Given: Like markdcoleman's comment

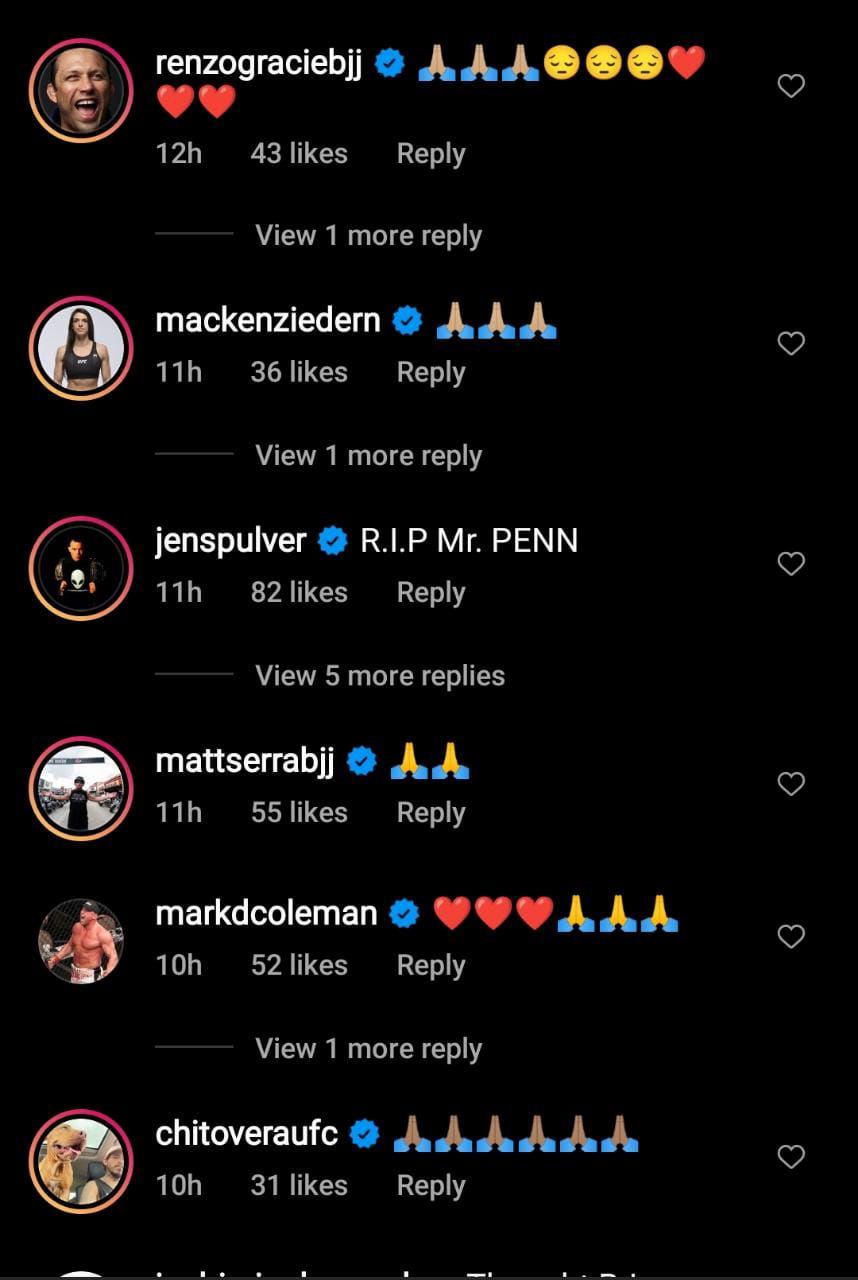Looking at the screenshot, I should [791, 937].
